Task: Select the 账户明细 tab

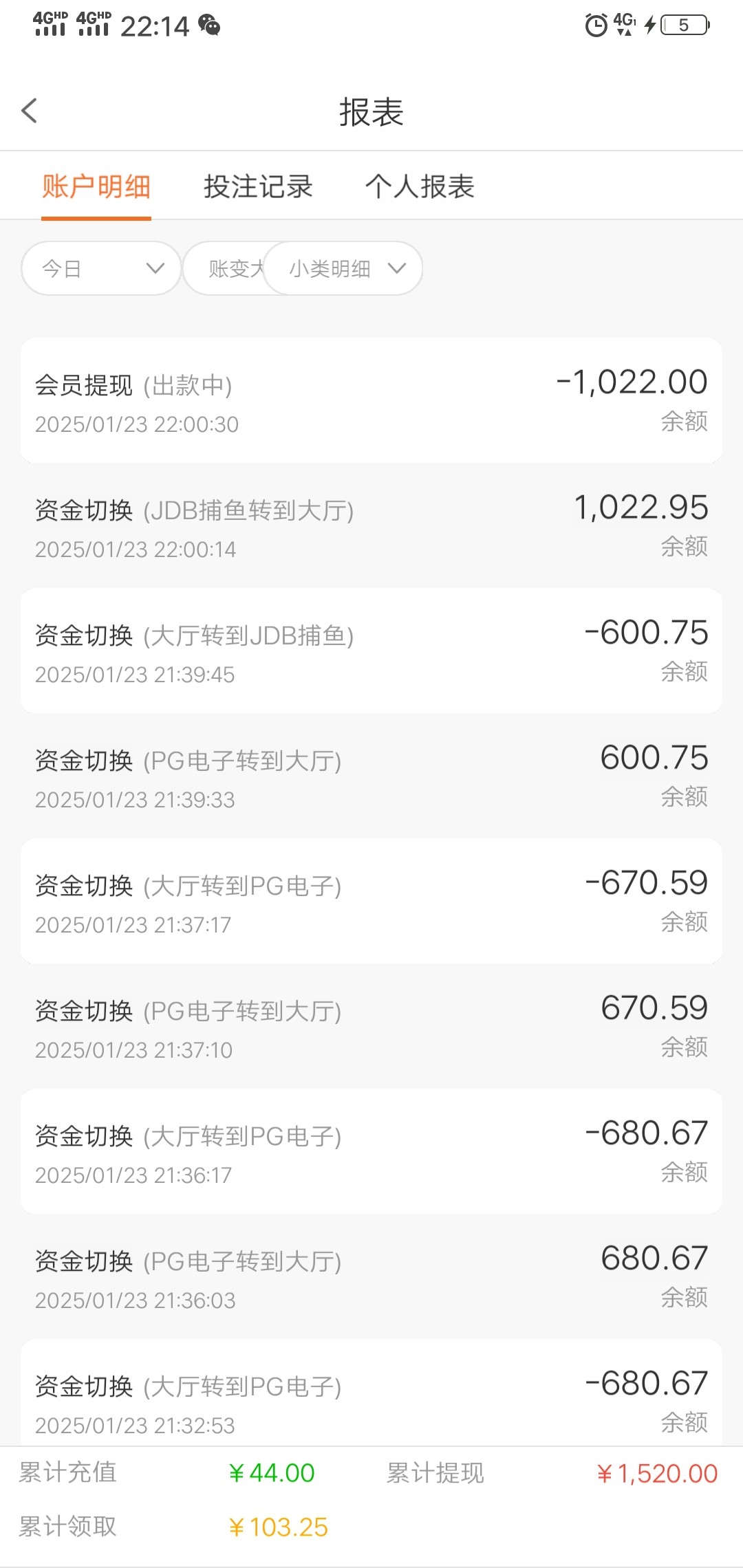Action: (x=96, y=186)
